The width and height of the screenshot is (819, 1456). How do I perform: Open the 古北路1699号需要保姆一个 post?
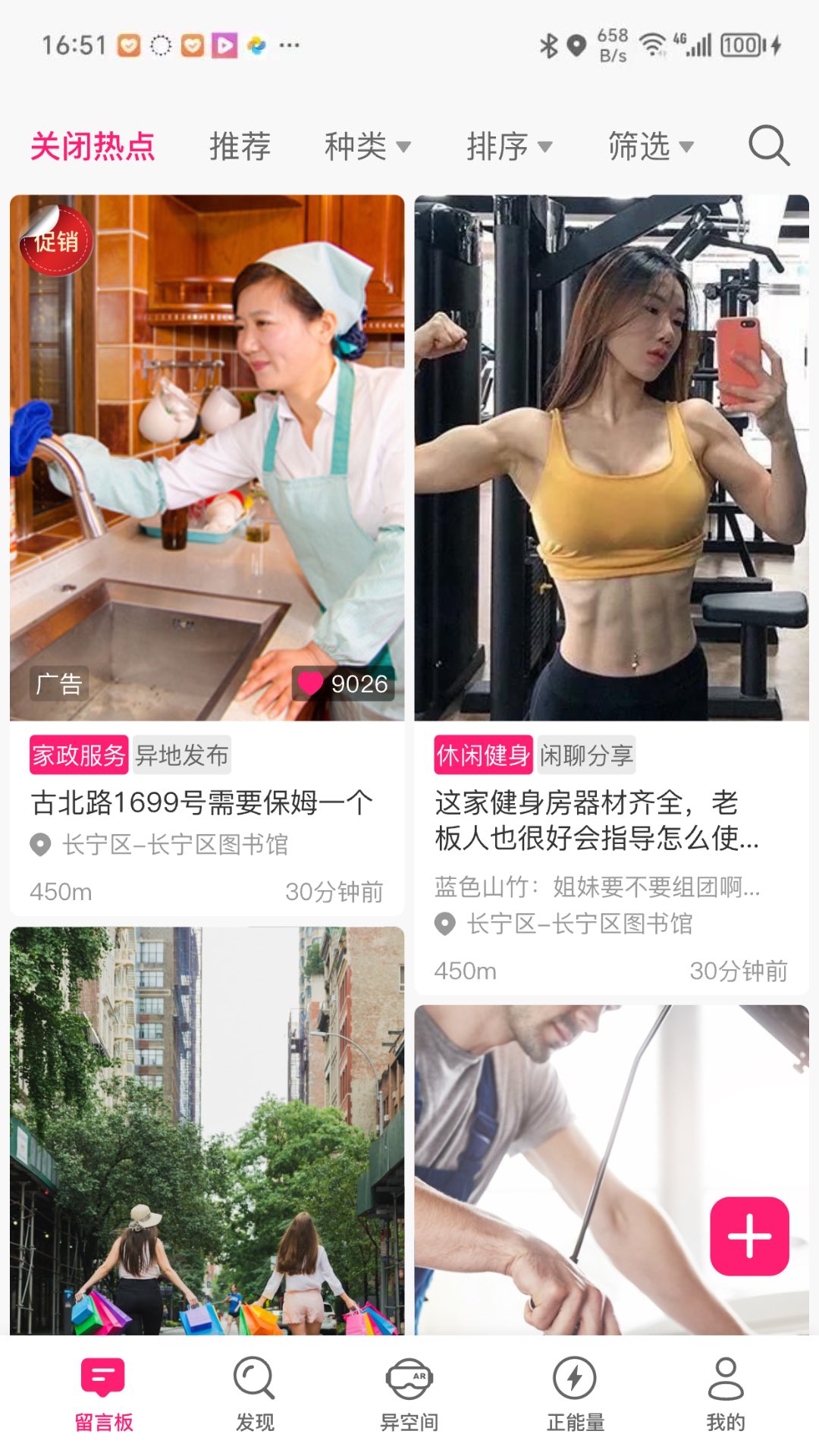coord(202,802)
